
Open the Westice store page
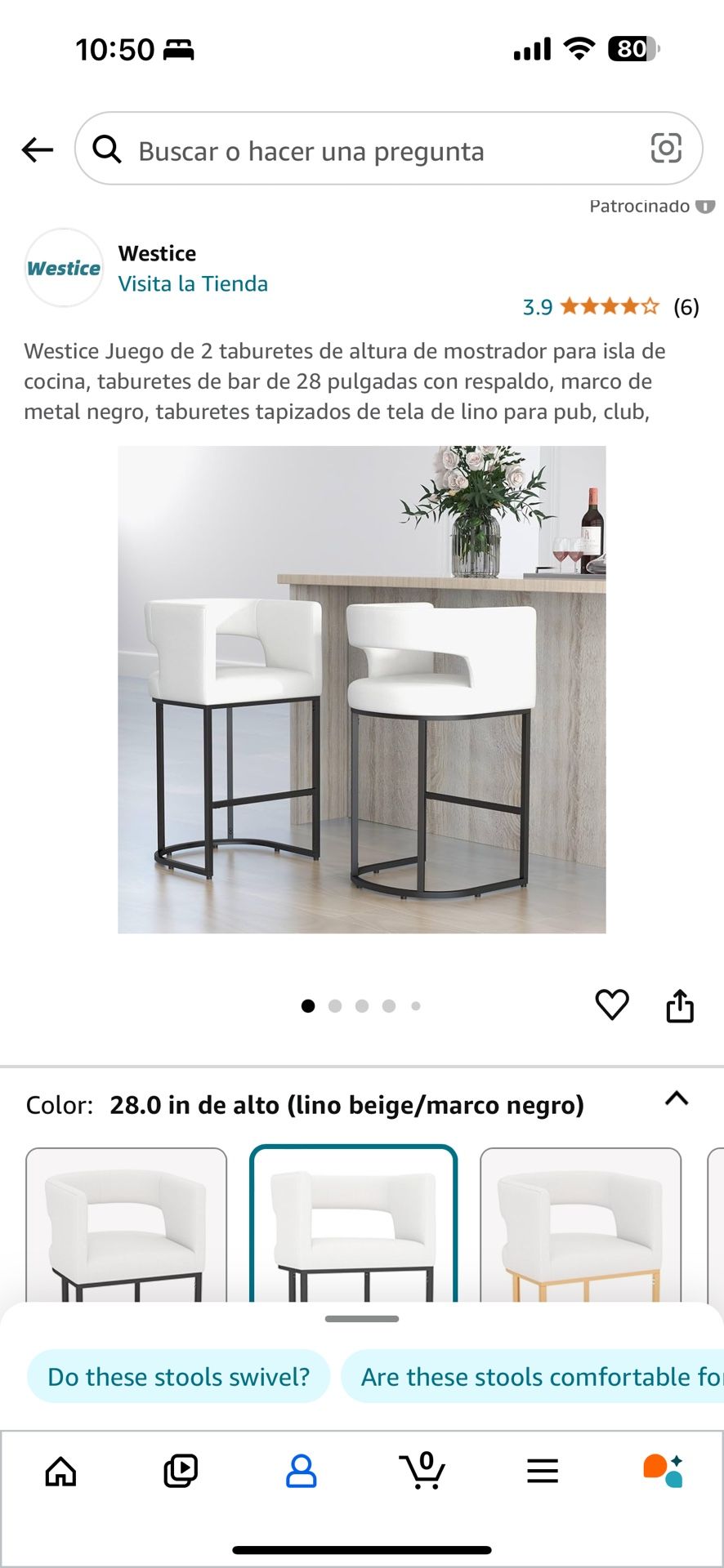pyautogui.click(x=193, y=283)
